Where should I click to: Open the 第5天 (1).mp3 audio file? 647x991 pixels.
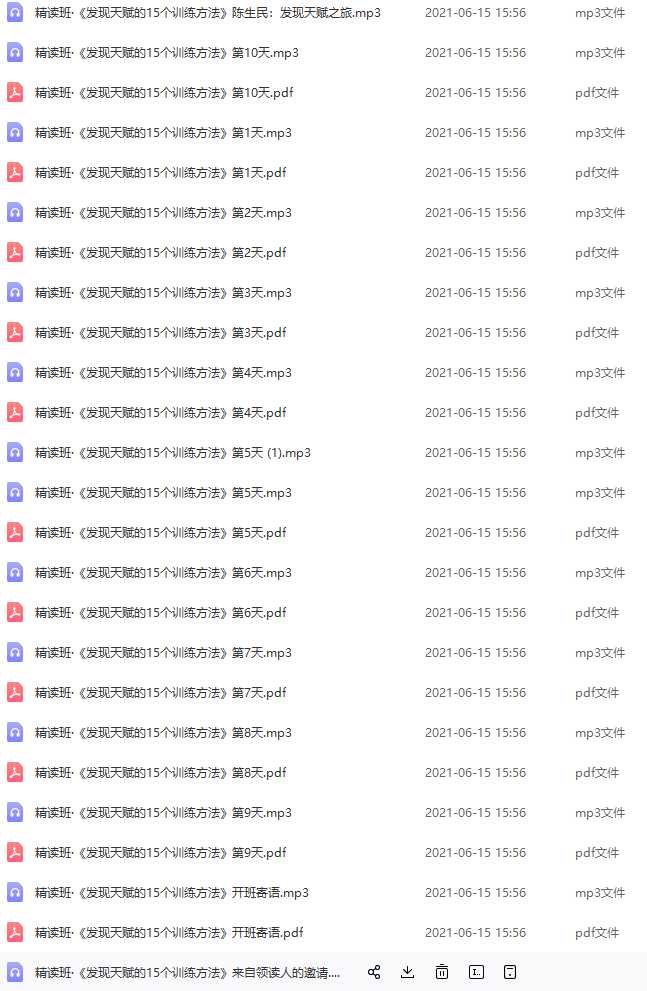173,453
